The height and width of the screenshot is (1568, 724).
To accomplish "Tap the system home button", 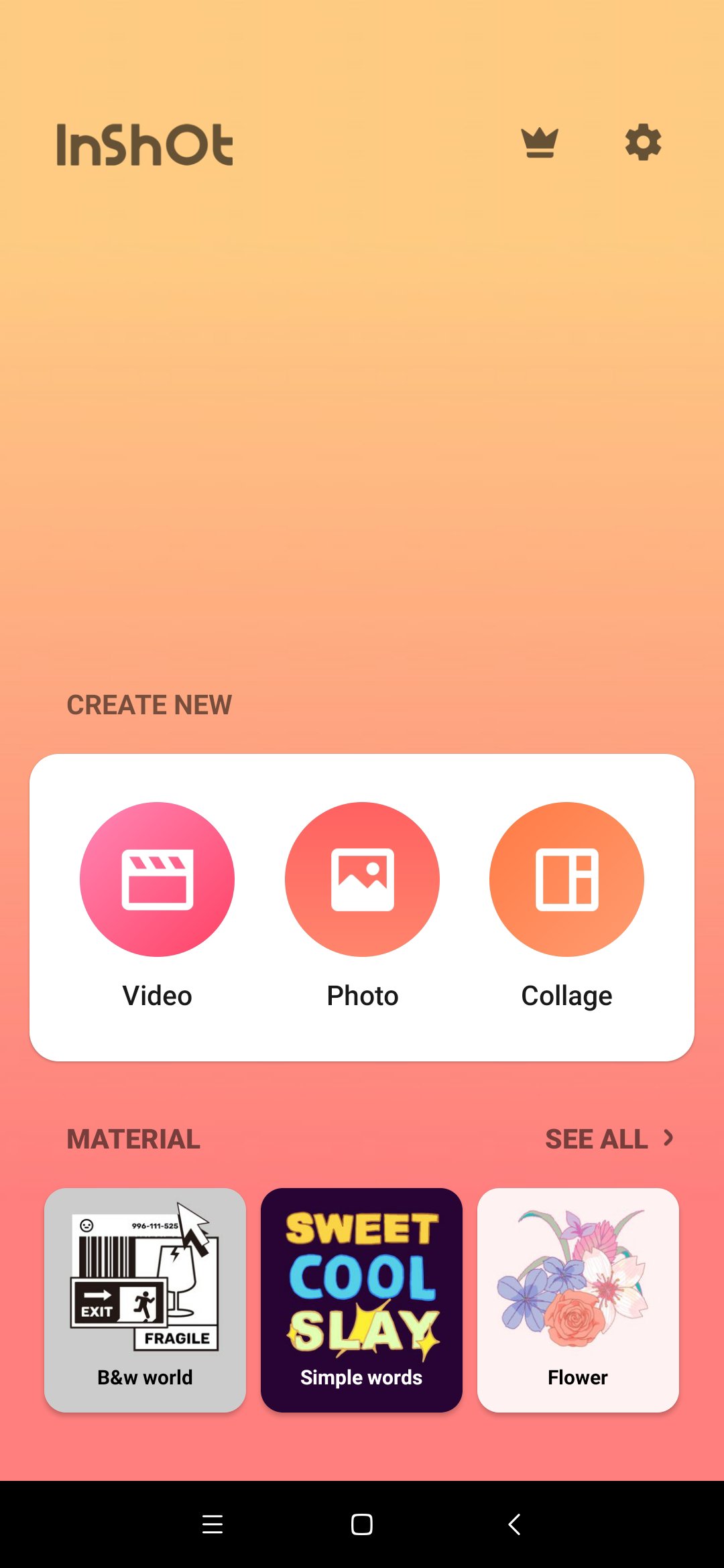I will point(362,1524).
